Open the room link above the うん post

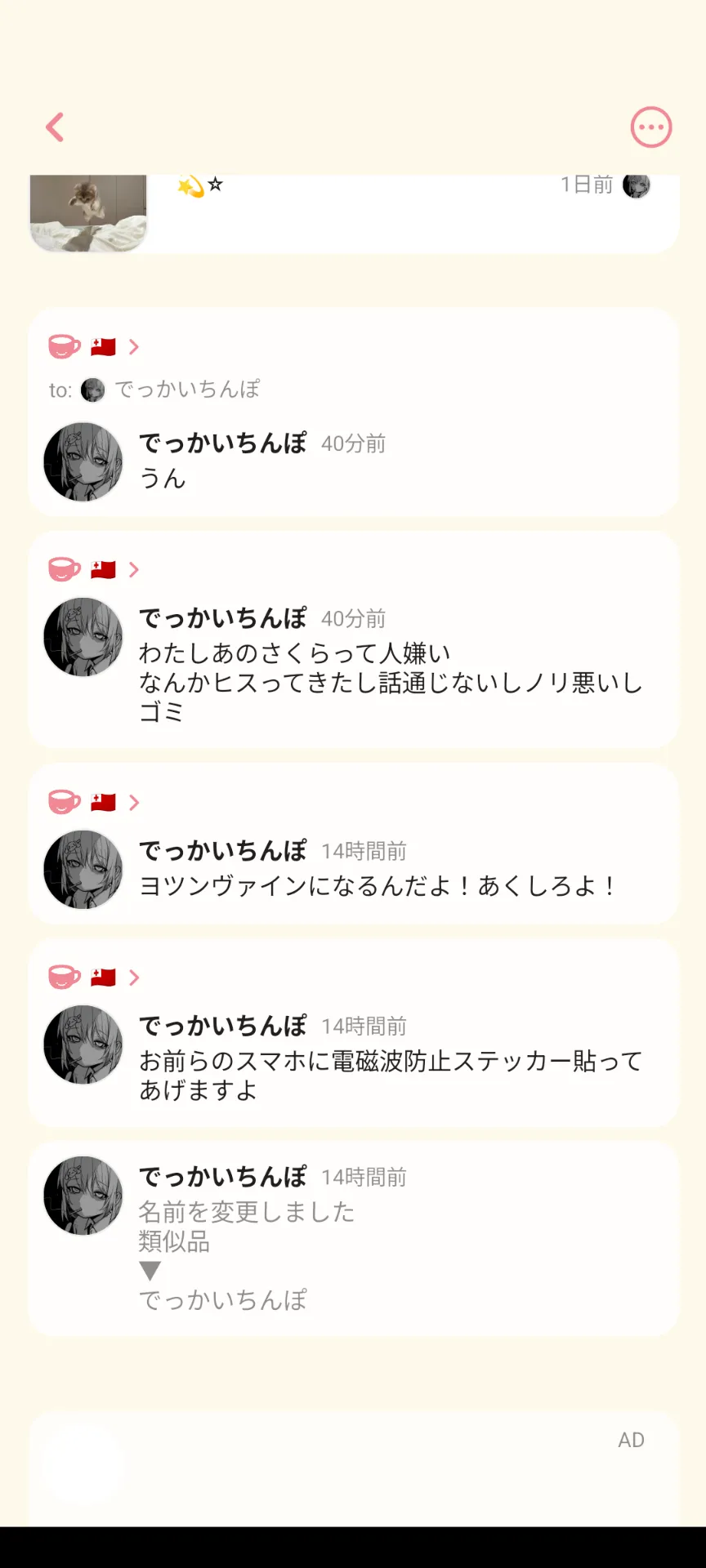(94, 347)
